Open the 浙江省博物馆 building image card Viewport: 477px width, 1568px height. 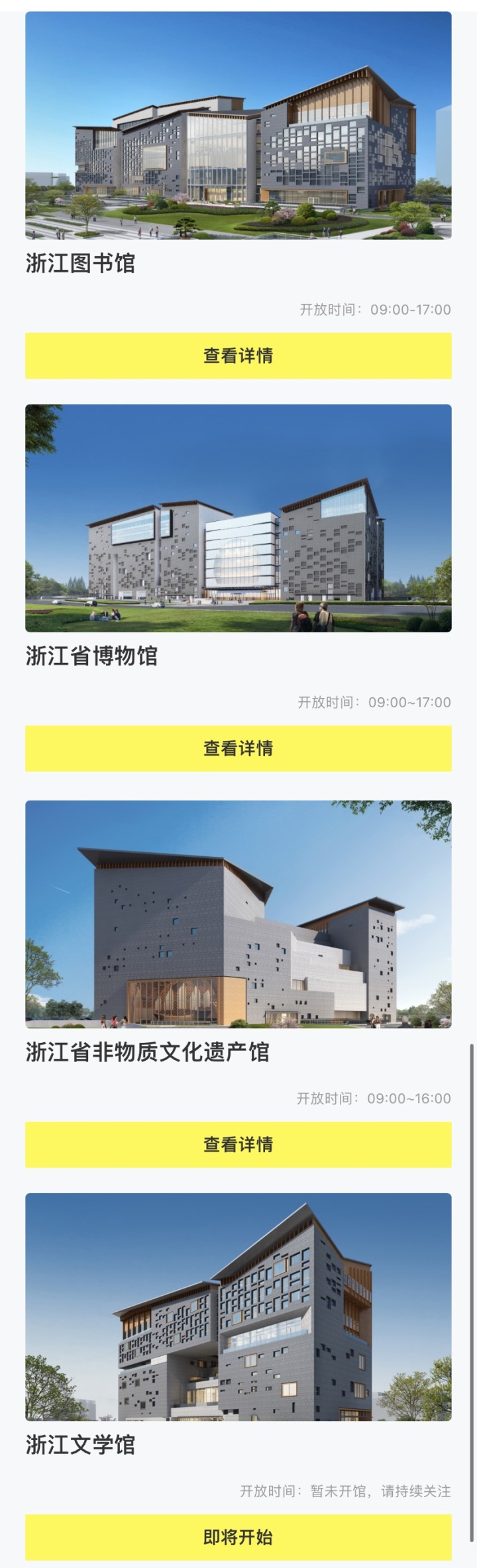pyautogui.click(x=238, y=518)
